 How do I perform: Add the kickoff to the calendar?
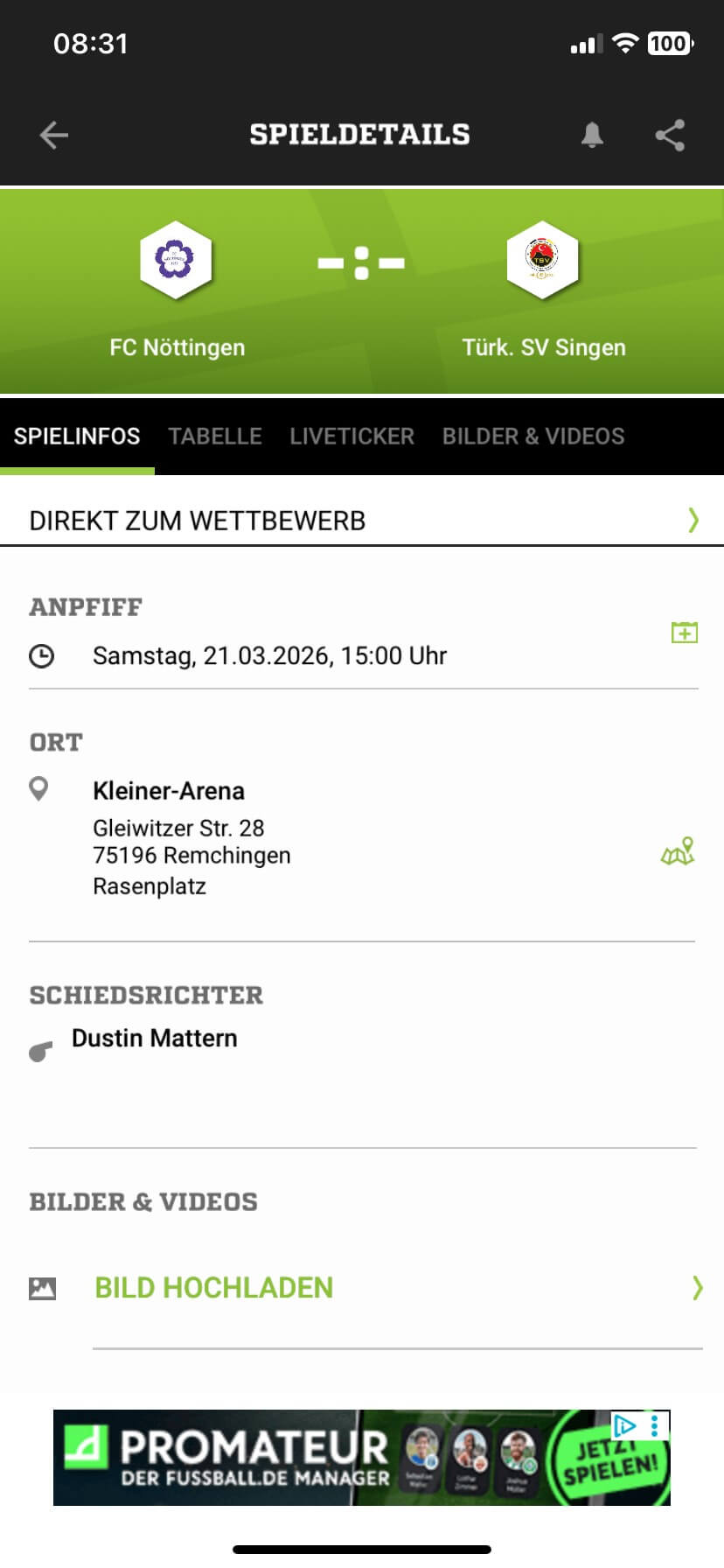684,632
